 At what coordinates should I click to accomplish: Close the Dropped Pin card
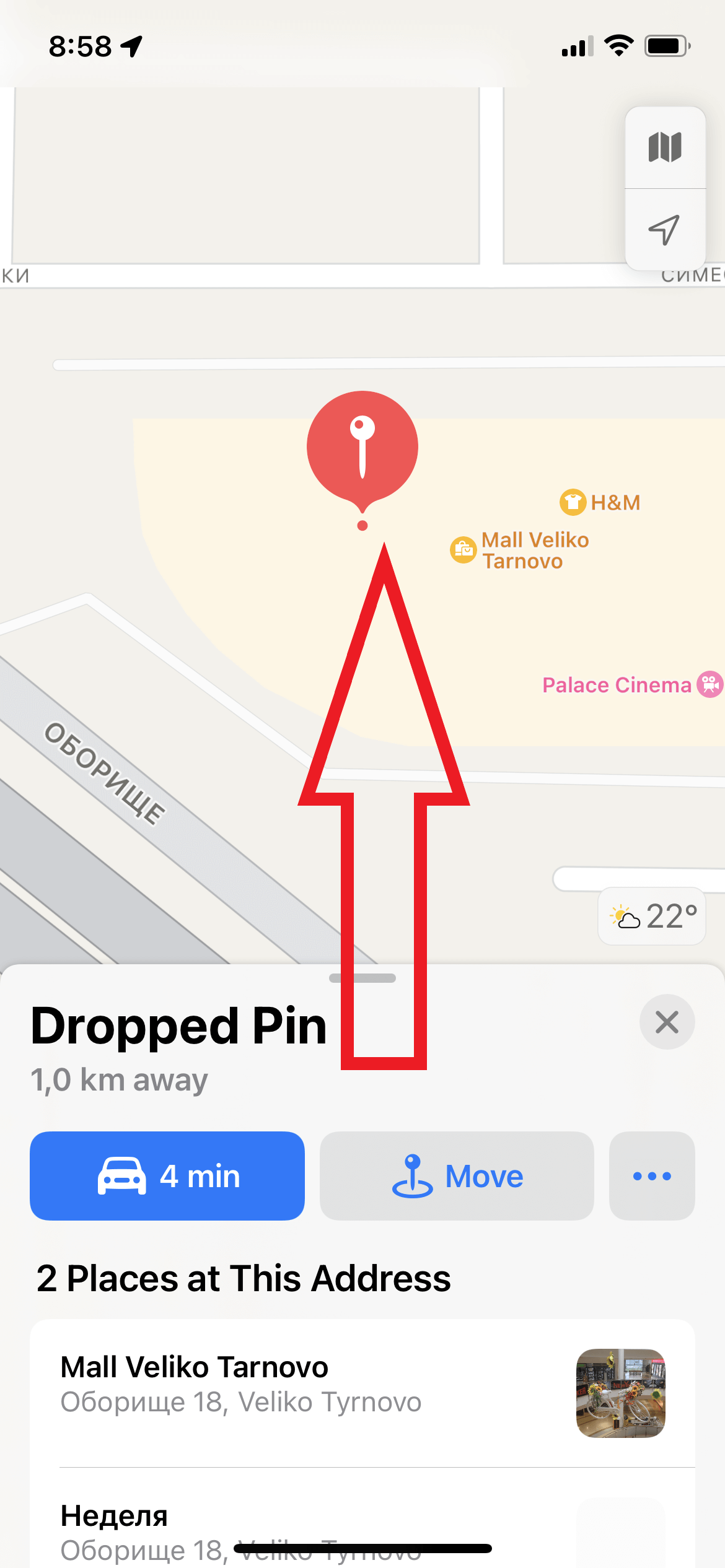[x=667, y=1022]
